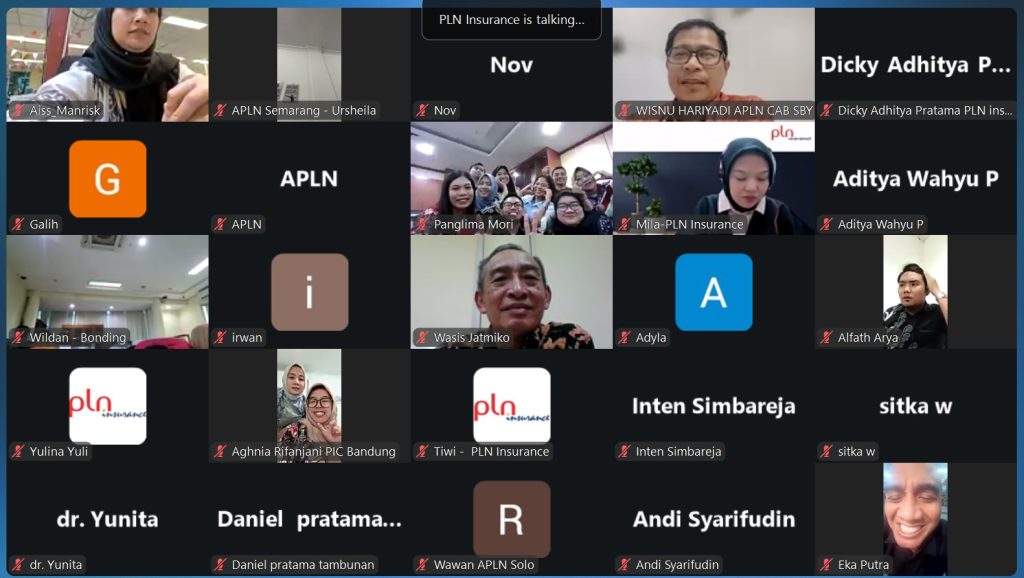Select Mila-PLN Insurance's video tile
Screen dimensions: 1024x578
click(713, 178)
